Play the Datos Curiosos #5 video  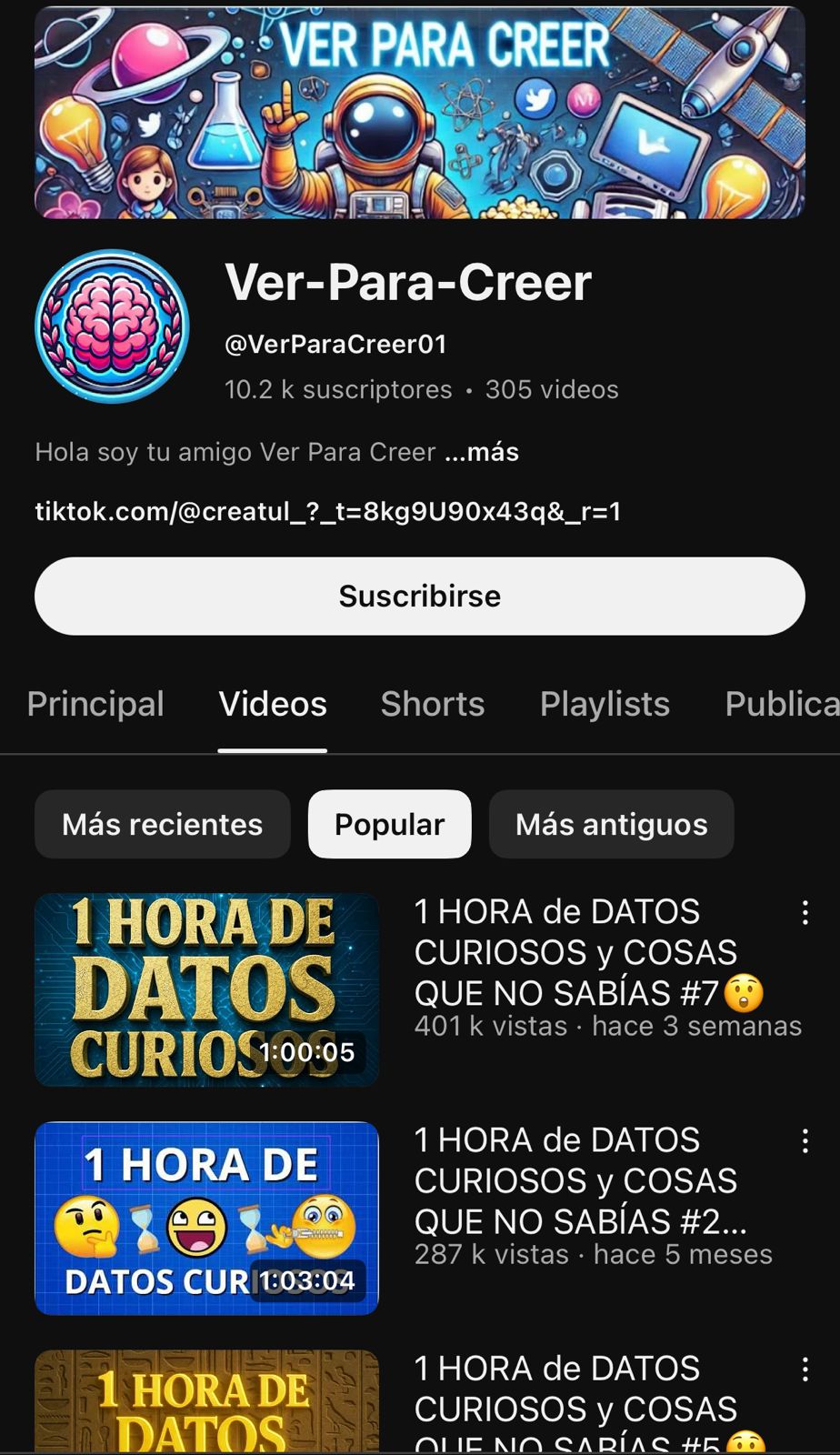click(206, 1401)
